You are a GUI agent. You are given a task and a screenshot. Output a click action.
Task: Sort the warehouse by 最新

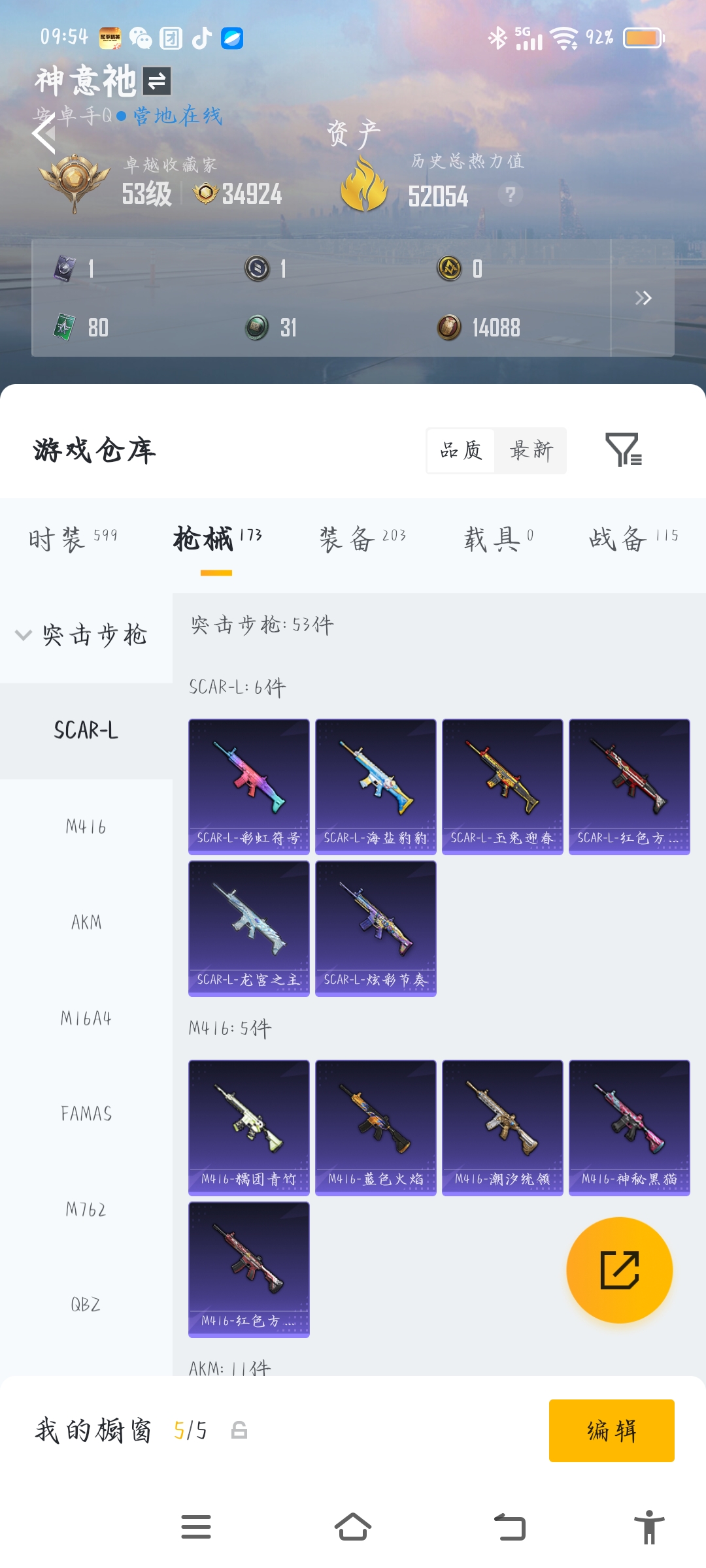point(531,451)
